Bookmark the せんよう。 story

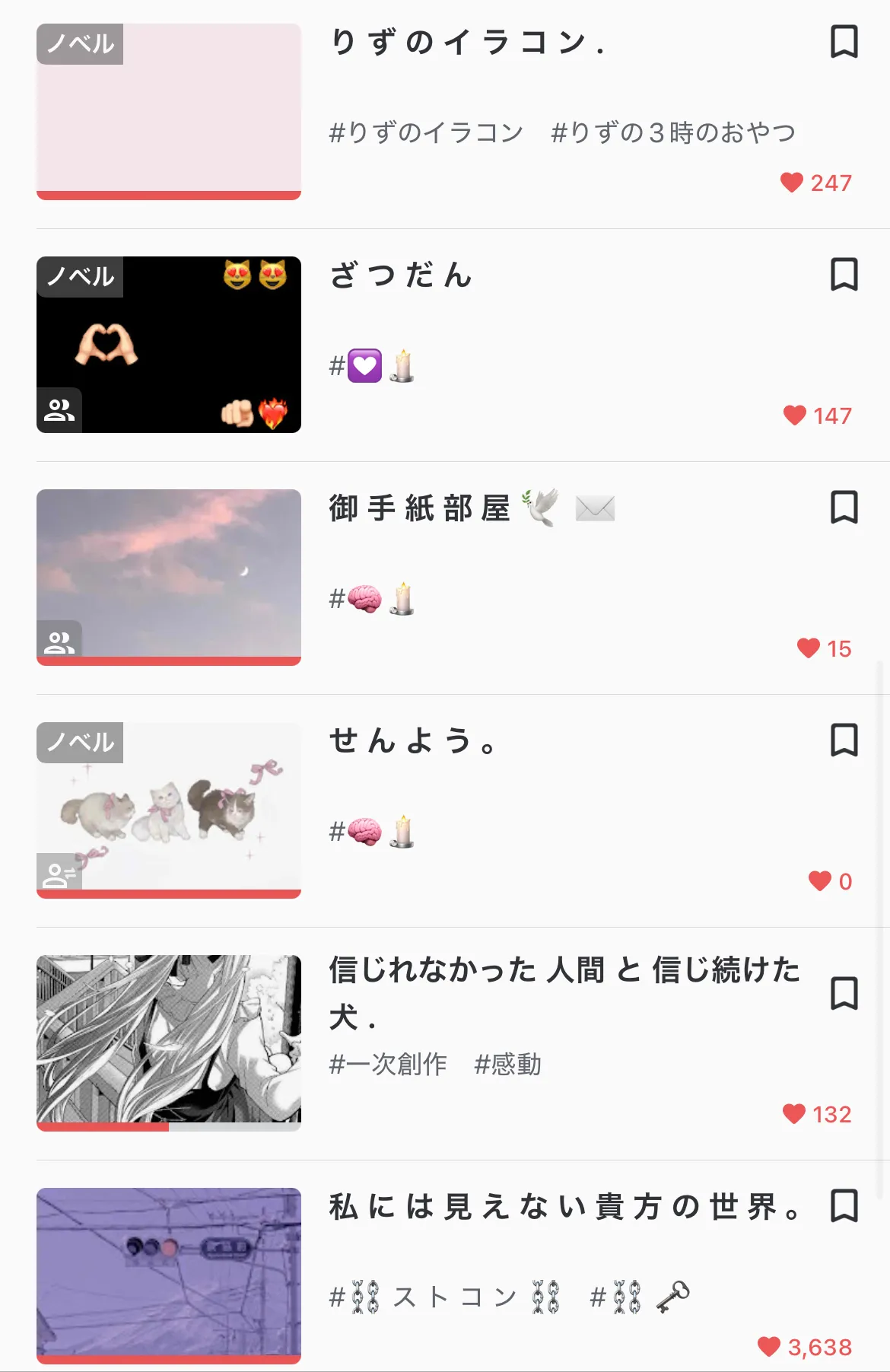tap(844, 740)
